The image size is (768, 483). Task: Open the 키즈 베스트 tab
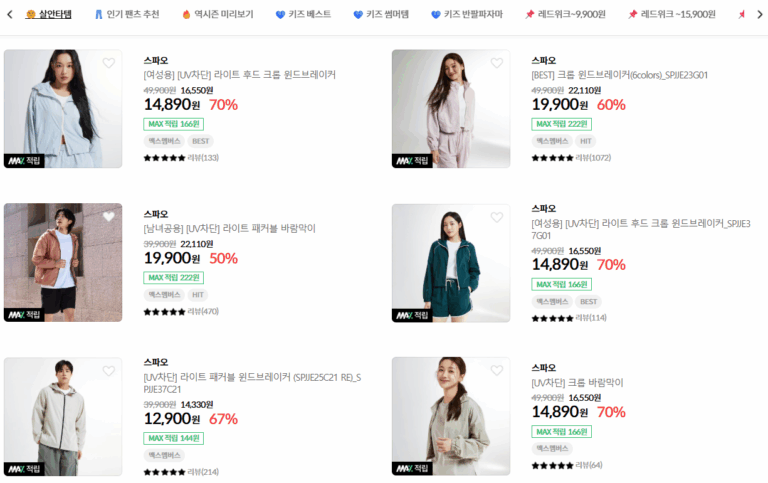coord(303,15)
